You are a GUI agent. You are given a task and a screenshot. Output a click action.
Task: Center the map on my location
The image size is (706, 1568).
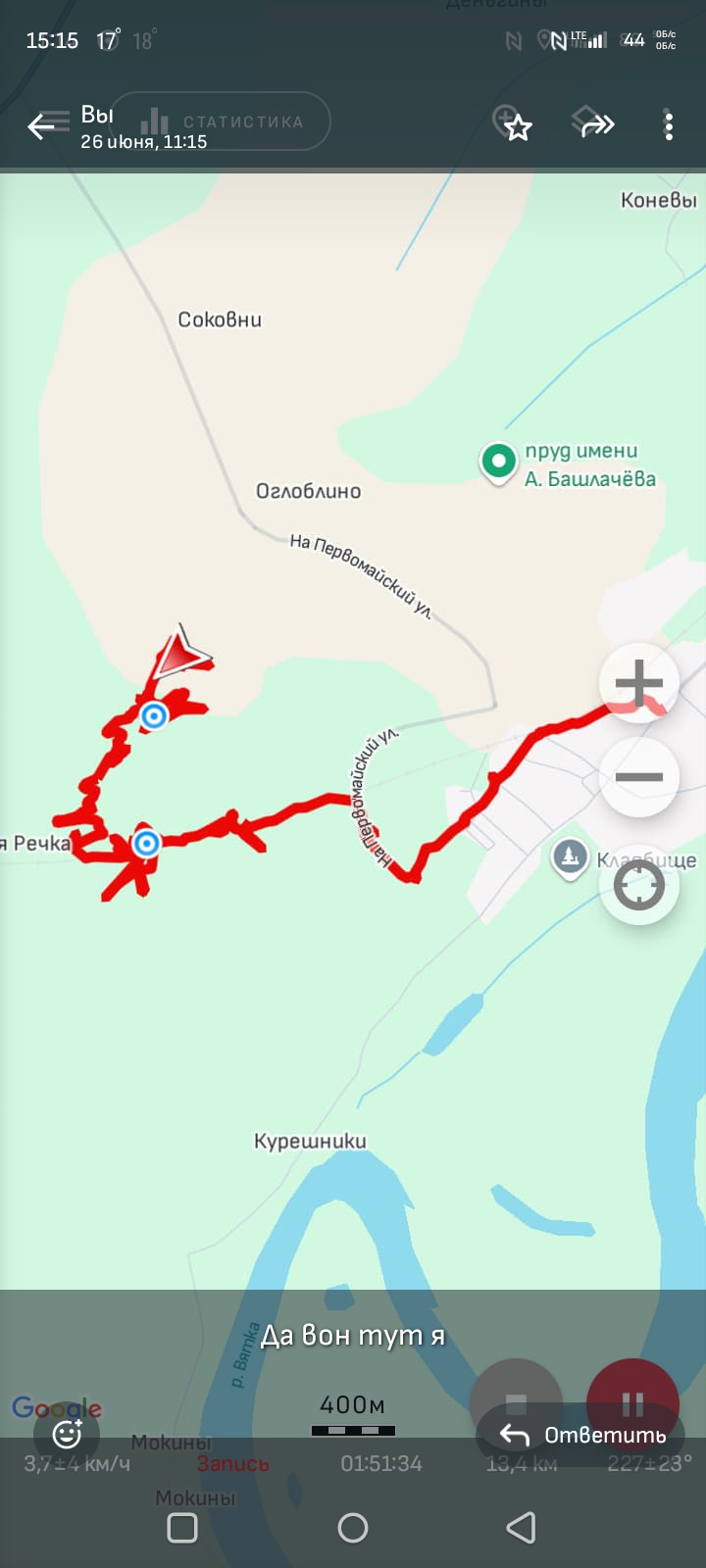point(638,885)
